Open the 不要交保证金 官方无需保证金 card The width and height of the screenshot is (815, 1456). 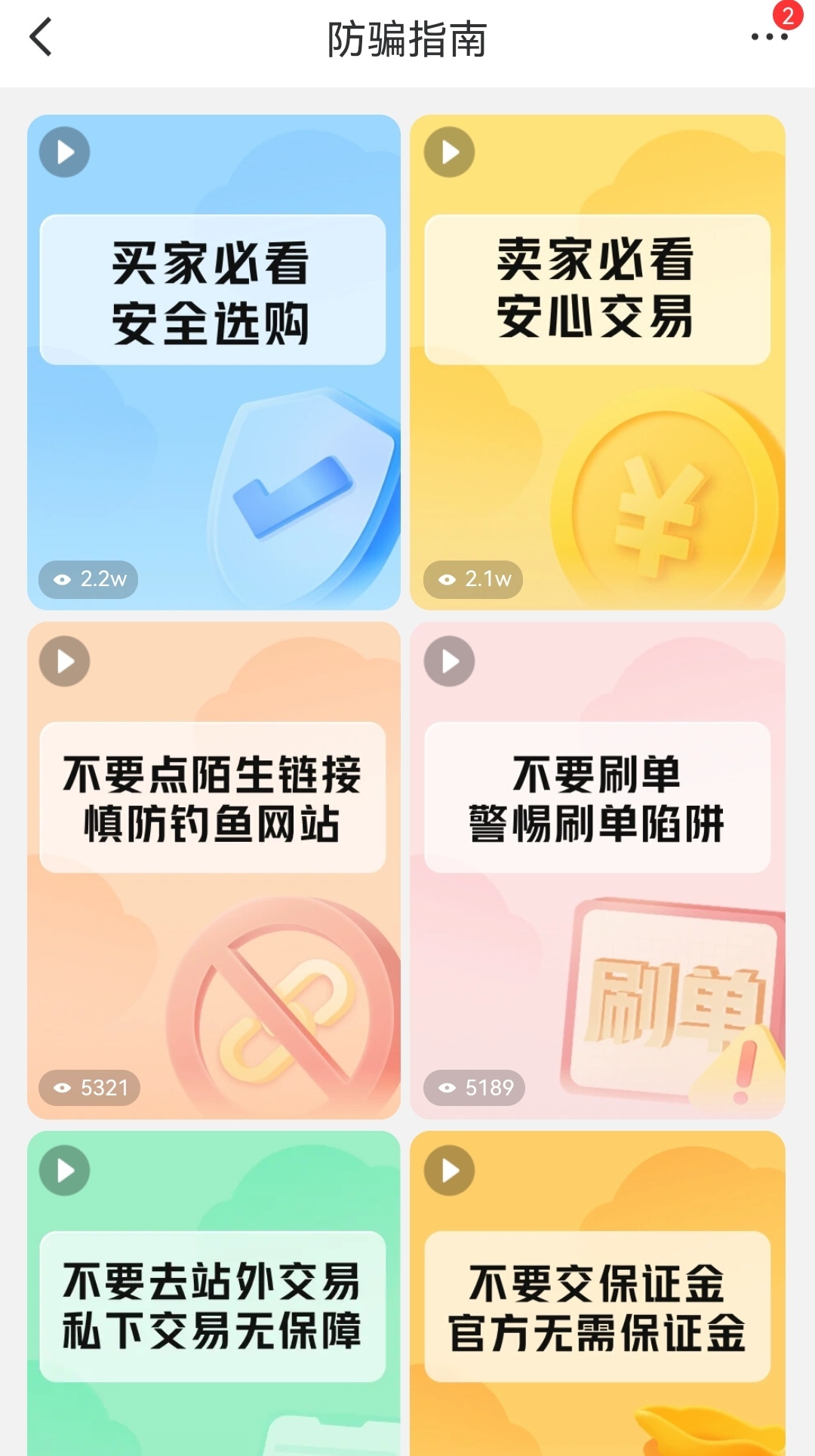(x=597, y=1305)
